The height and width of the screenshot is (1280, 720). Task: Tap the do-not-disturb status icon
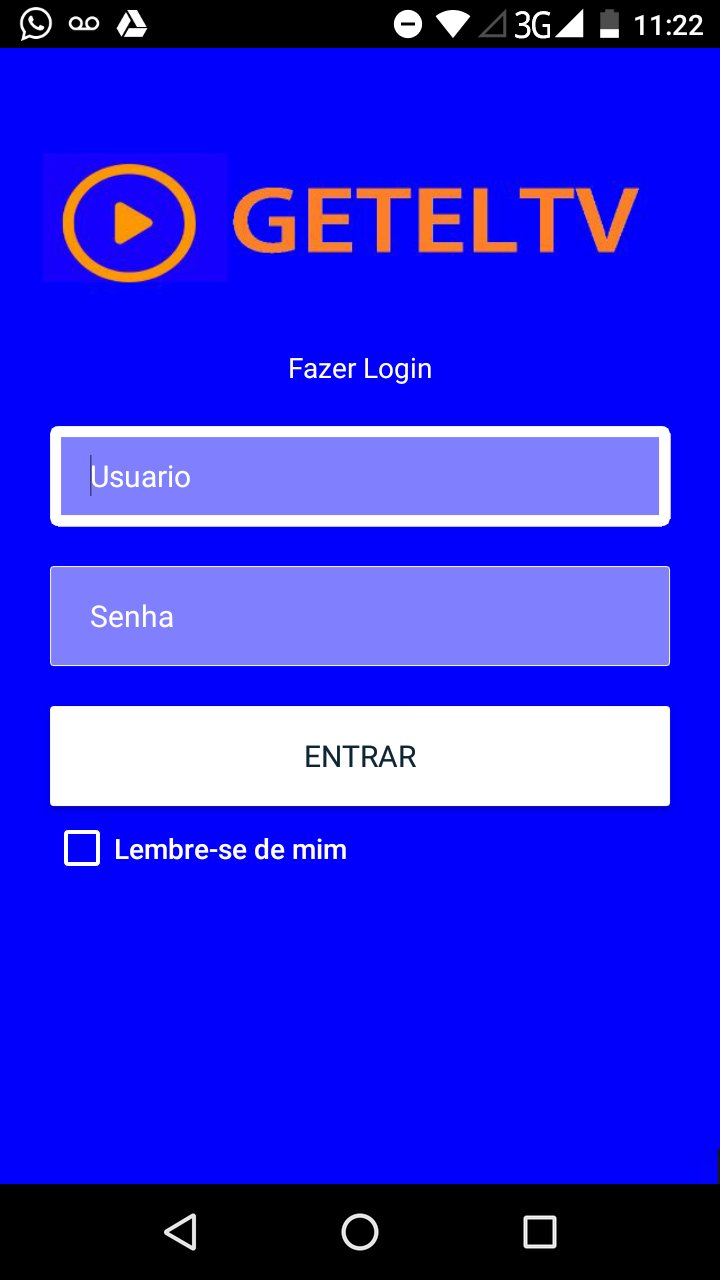click(410, 22)
